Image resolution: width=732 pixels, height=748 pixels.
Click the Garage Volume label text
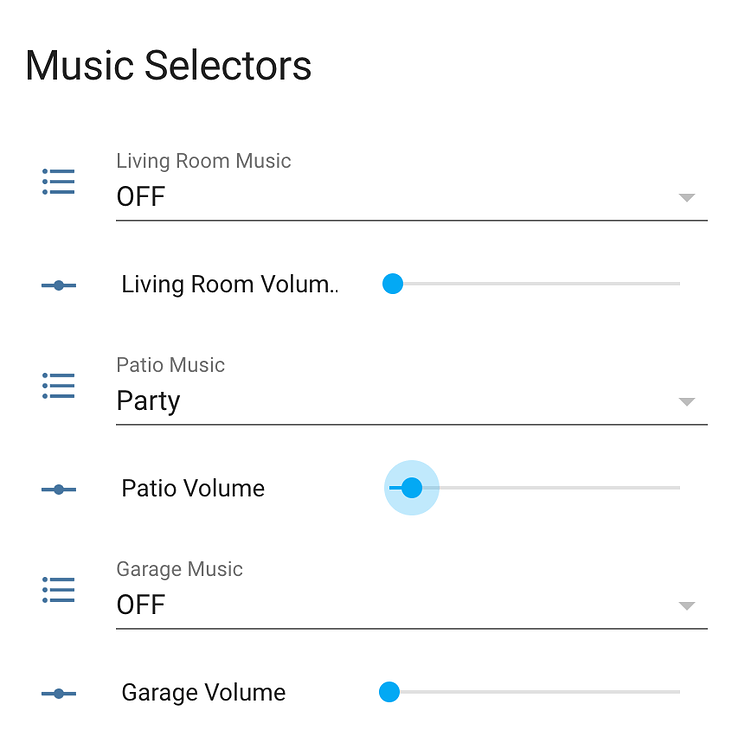pos(203,692)
